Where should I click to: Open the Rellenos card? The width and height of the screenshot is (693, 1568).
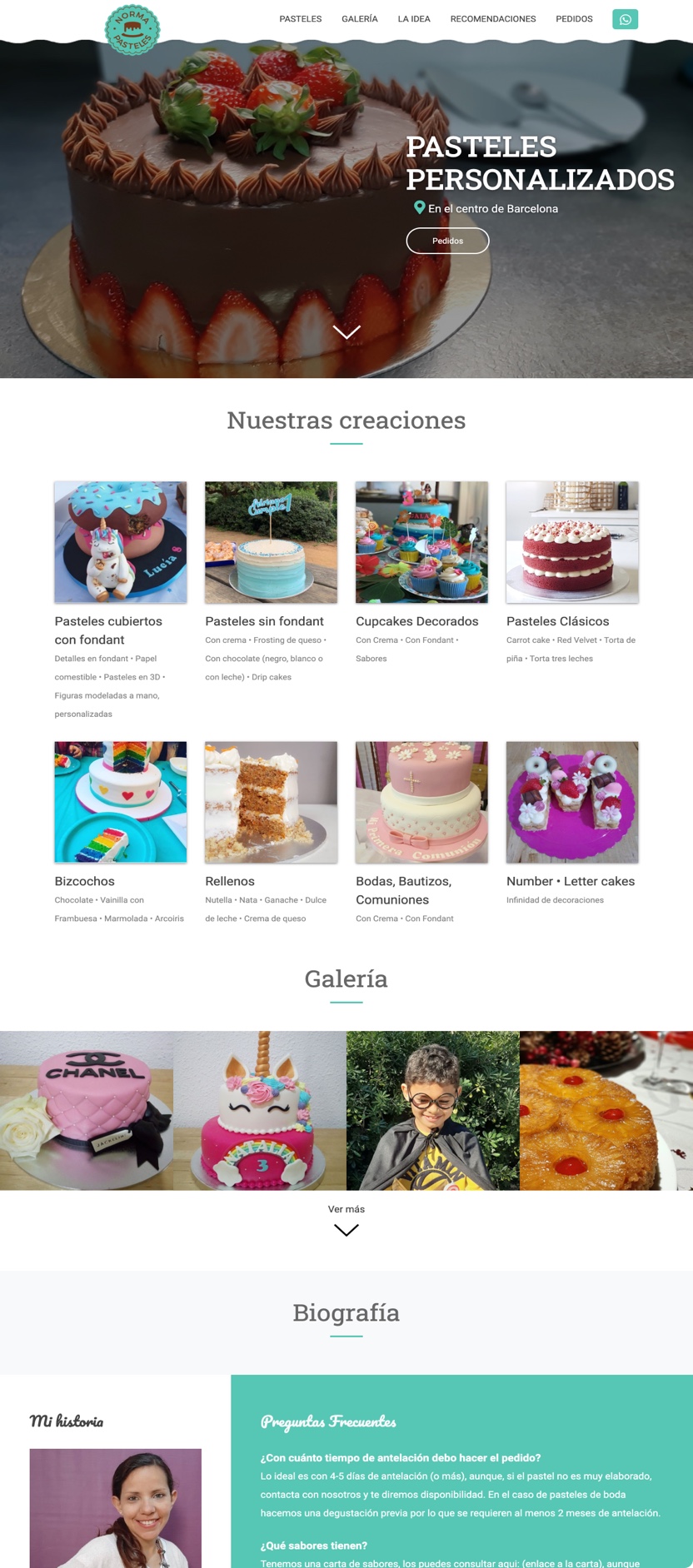(x=271, y=833)
